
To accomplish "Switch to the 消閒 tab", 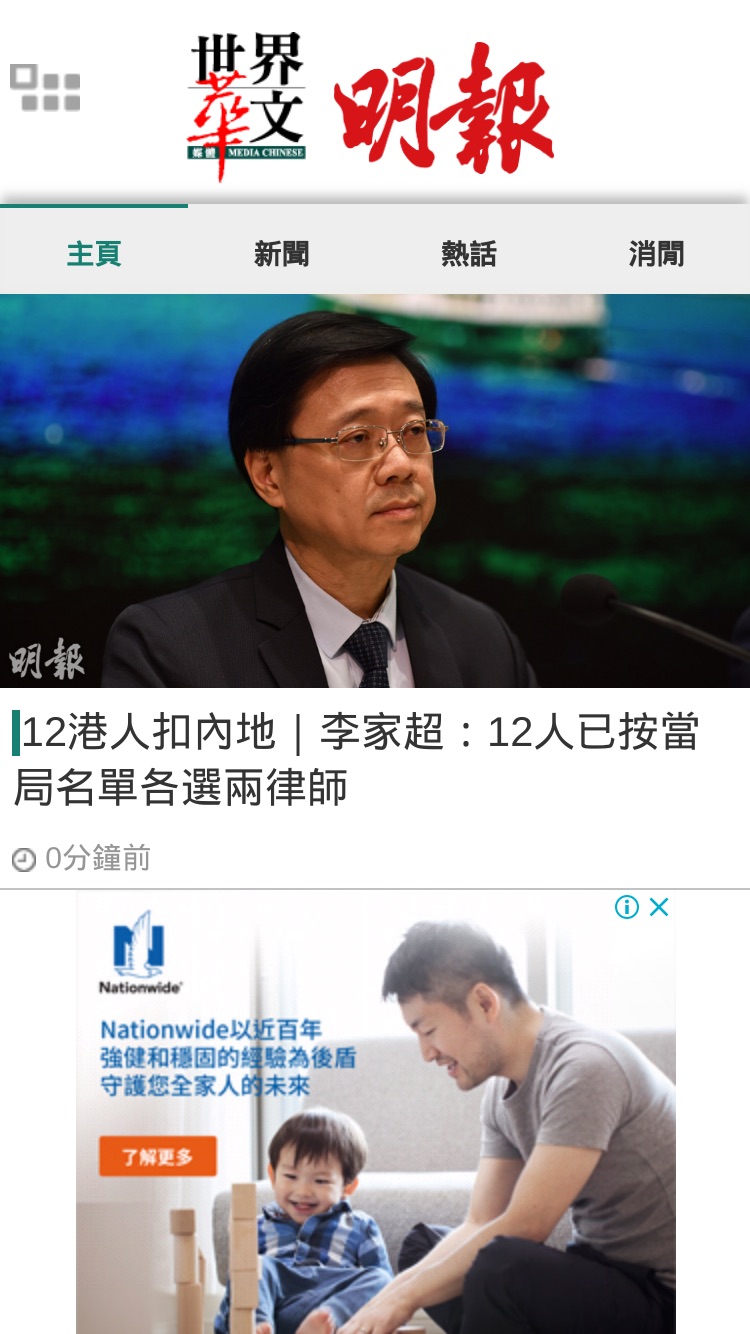I will [x=656, y=254].
